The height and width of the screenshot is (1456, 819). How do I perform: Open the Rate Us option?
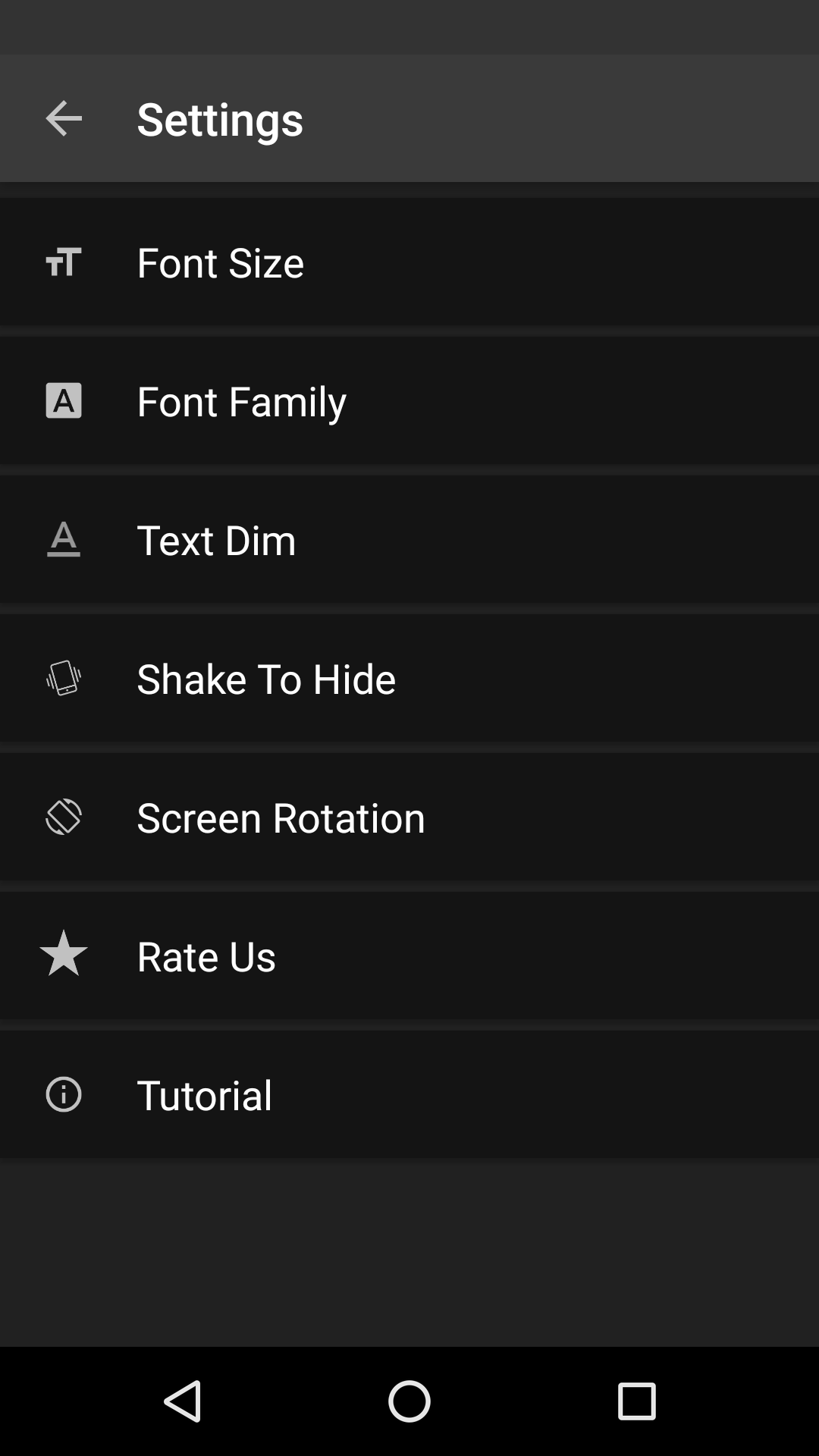click(x=409, y=955)
